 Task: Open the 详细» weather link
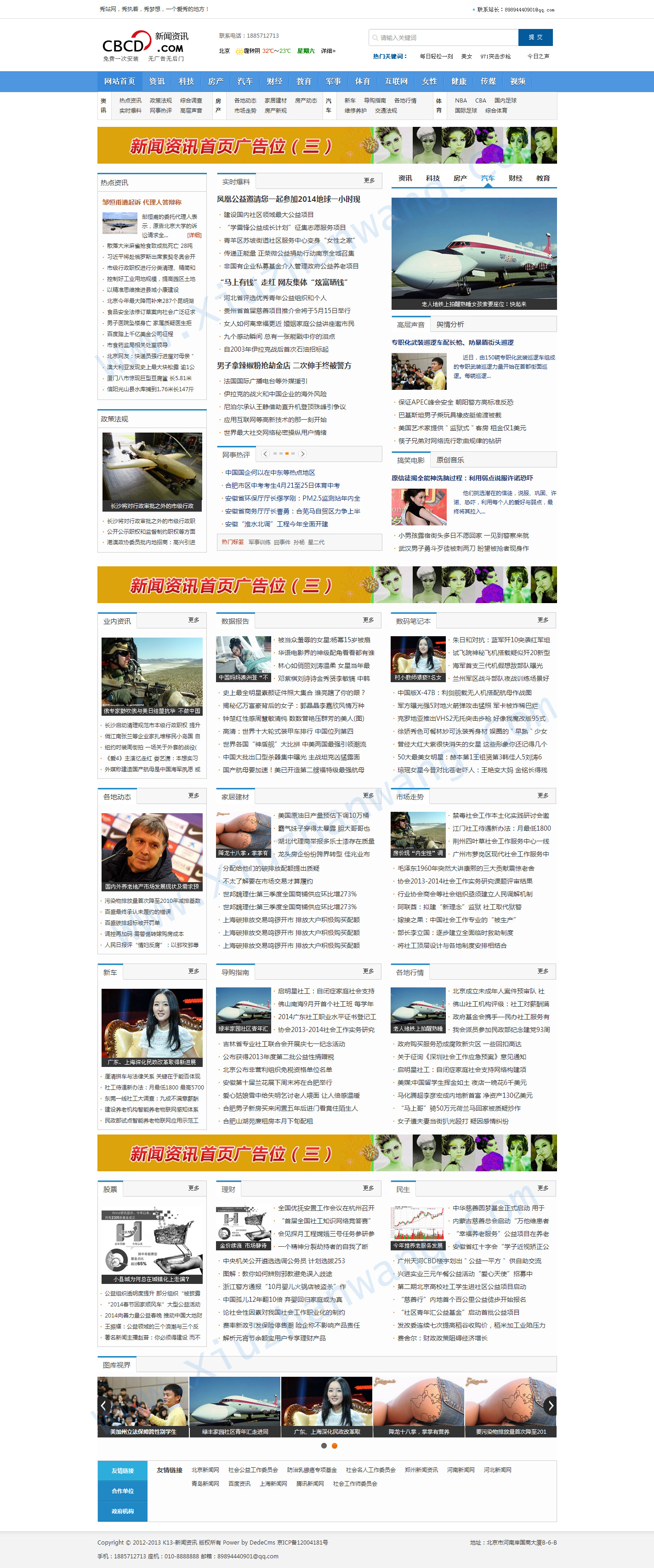click(x=329, y=51)
